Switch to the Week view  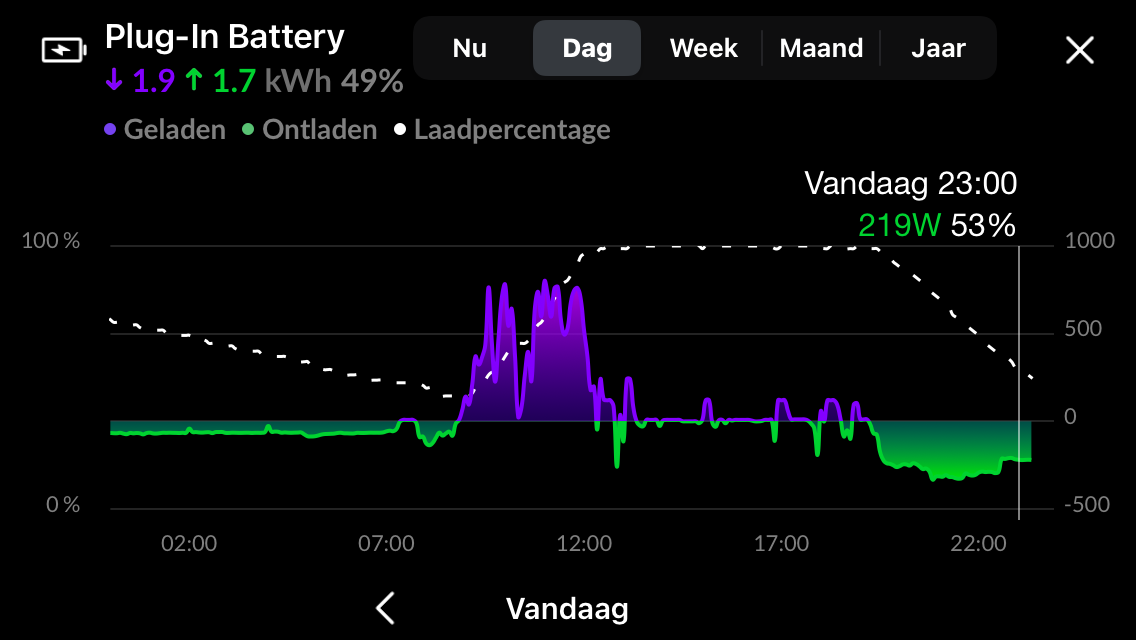tap(703, 48)
